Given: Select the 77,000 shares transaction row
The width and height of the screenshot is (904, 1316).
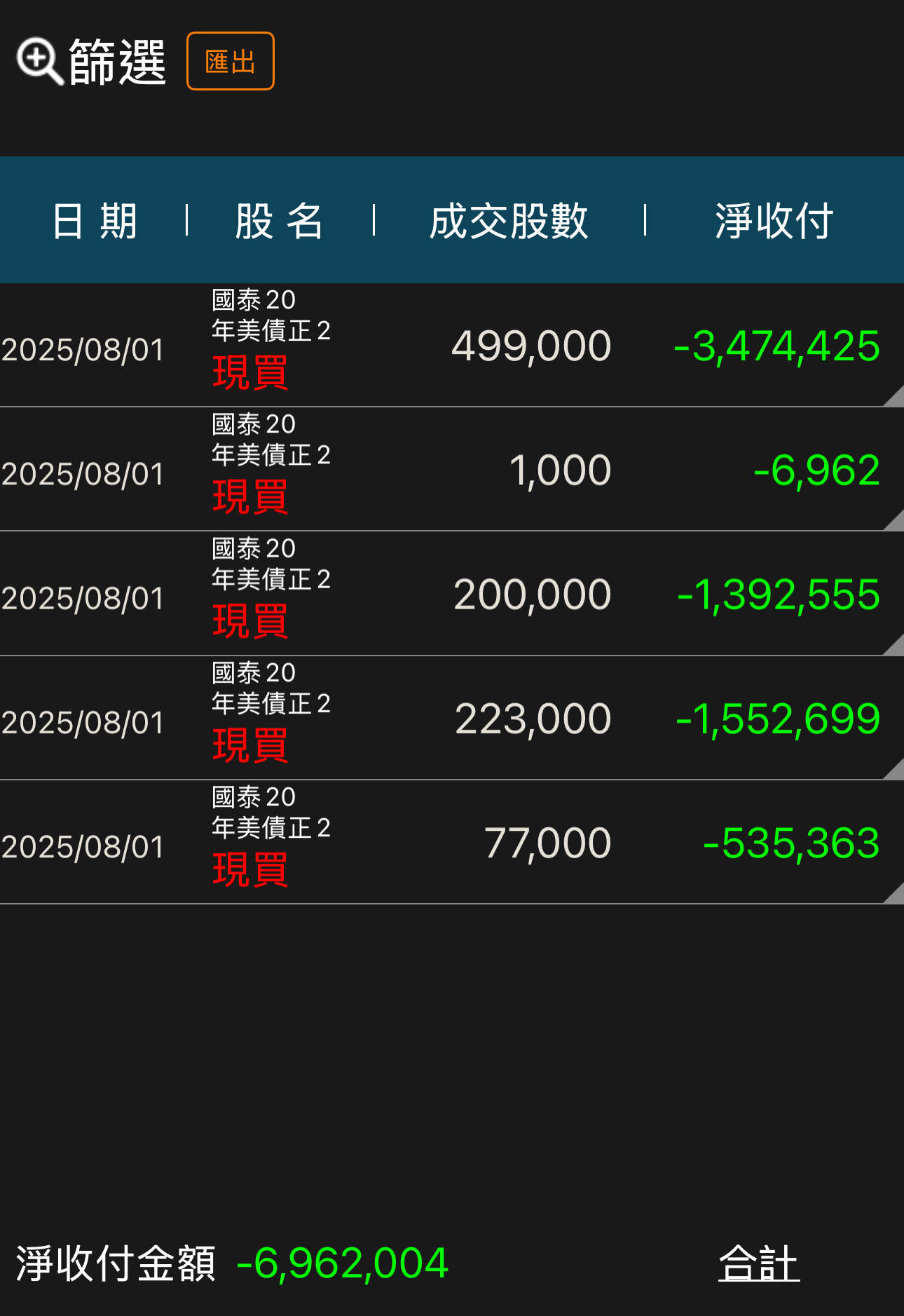Looking at the screenshot, I should pyautogui.click(x=451, y=843).
